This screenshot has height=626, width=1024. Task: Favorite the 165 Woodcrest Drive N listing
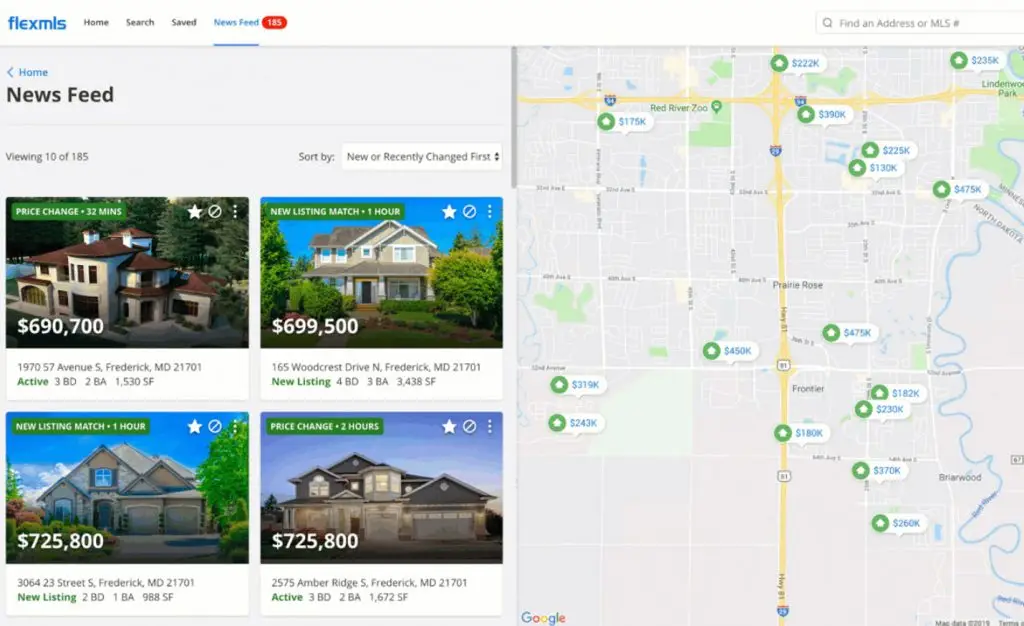pos(449,212)
